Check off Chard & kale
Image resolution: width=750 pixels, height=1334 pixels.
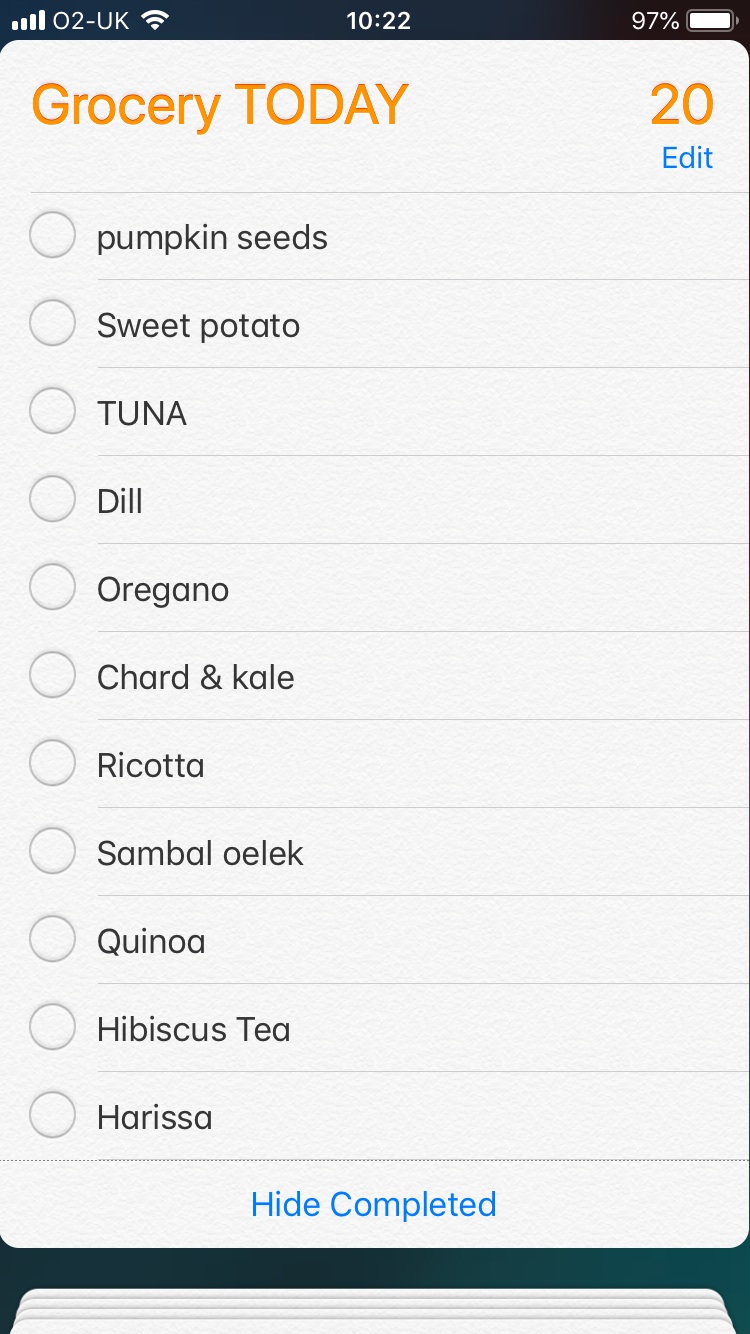coord(52,676)
